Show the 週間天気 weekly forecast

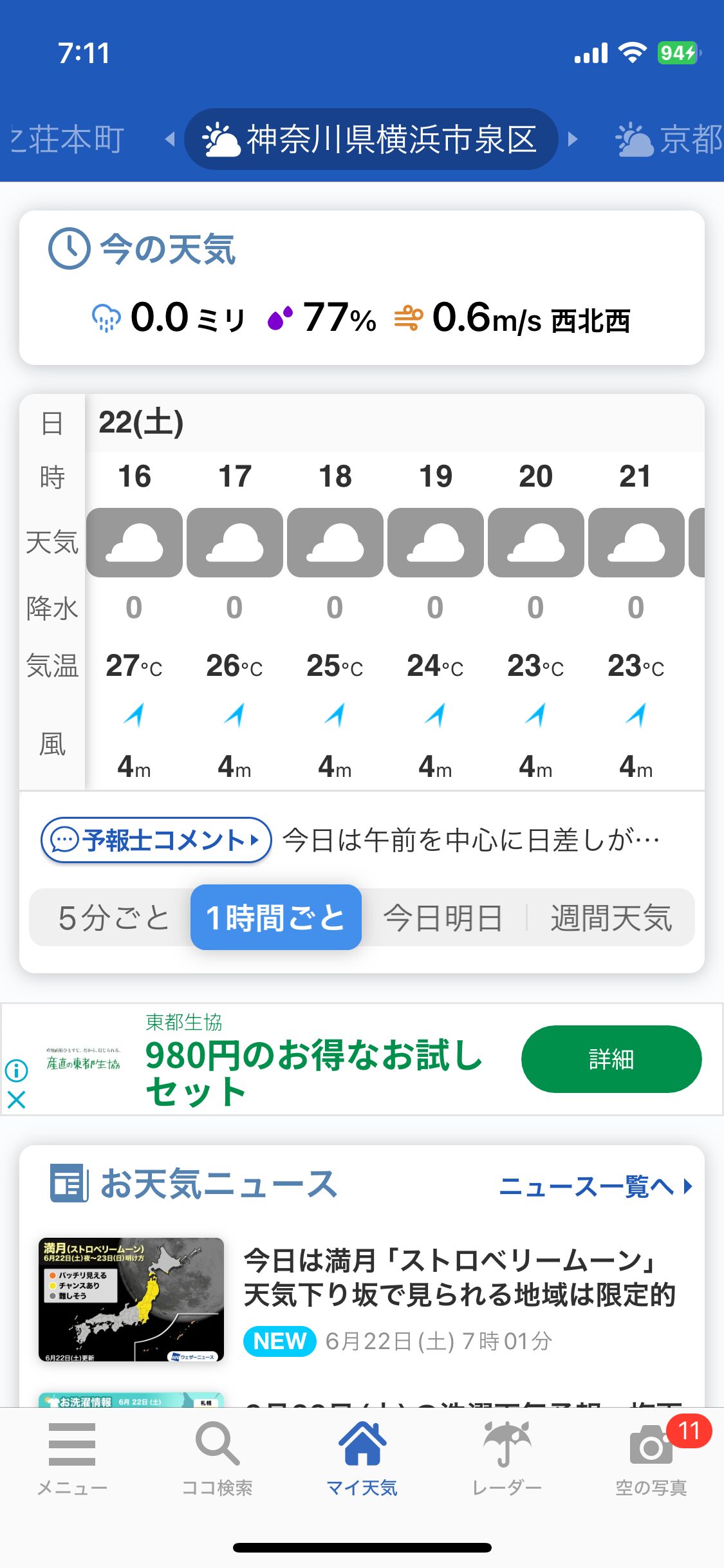[x=611, y=917]
